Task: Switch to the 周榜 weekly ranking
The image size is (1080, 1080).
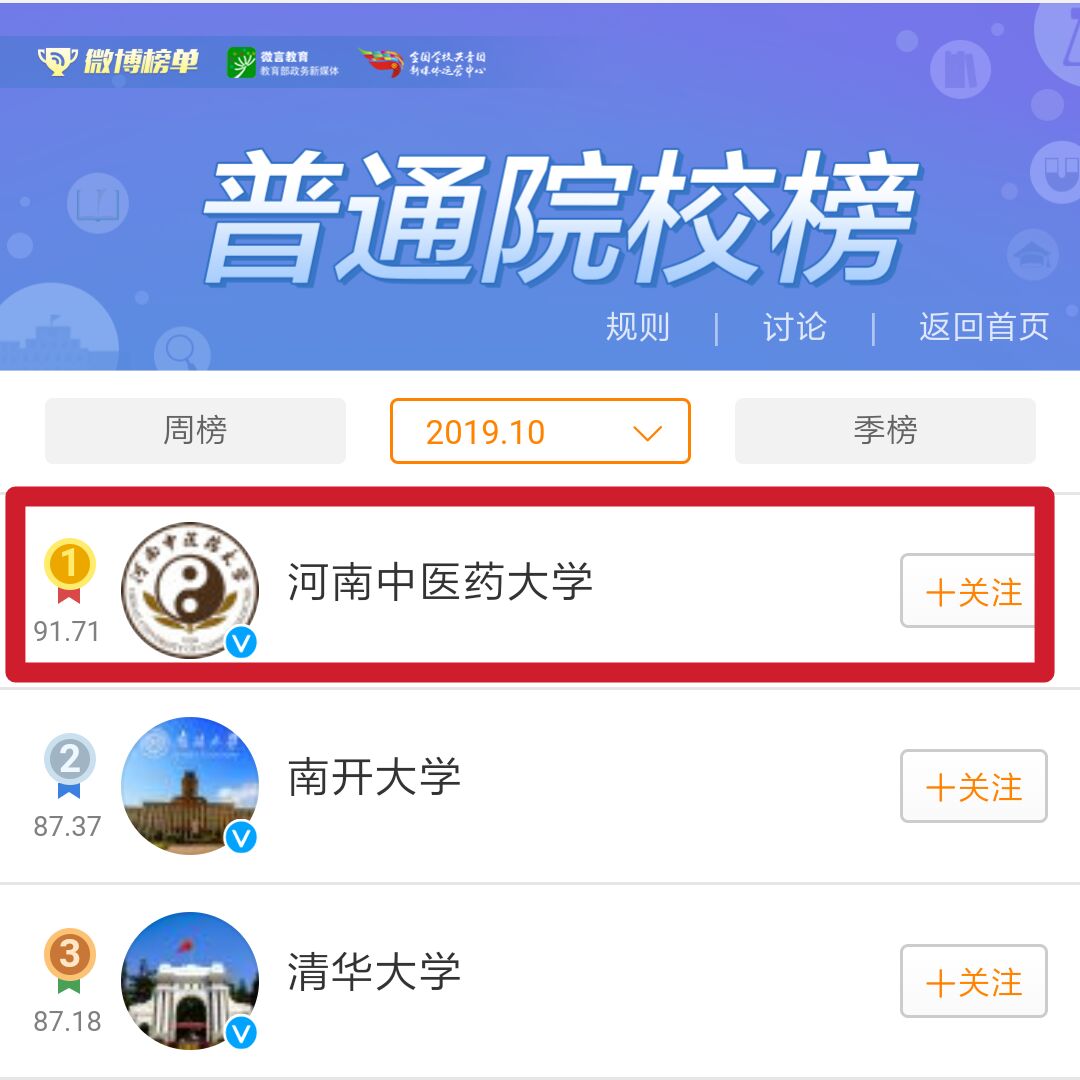Action: tap(195, 431)
